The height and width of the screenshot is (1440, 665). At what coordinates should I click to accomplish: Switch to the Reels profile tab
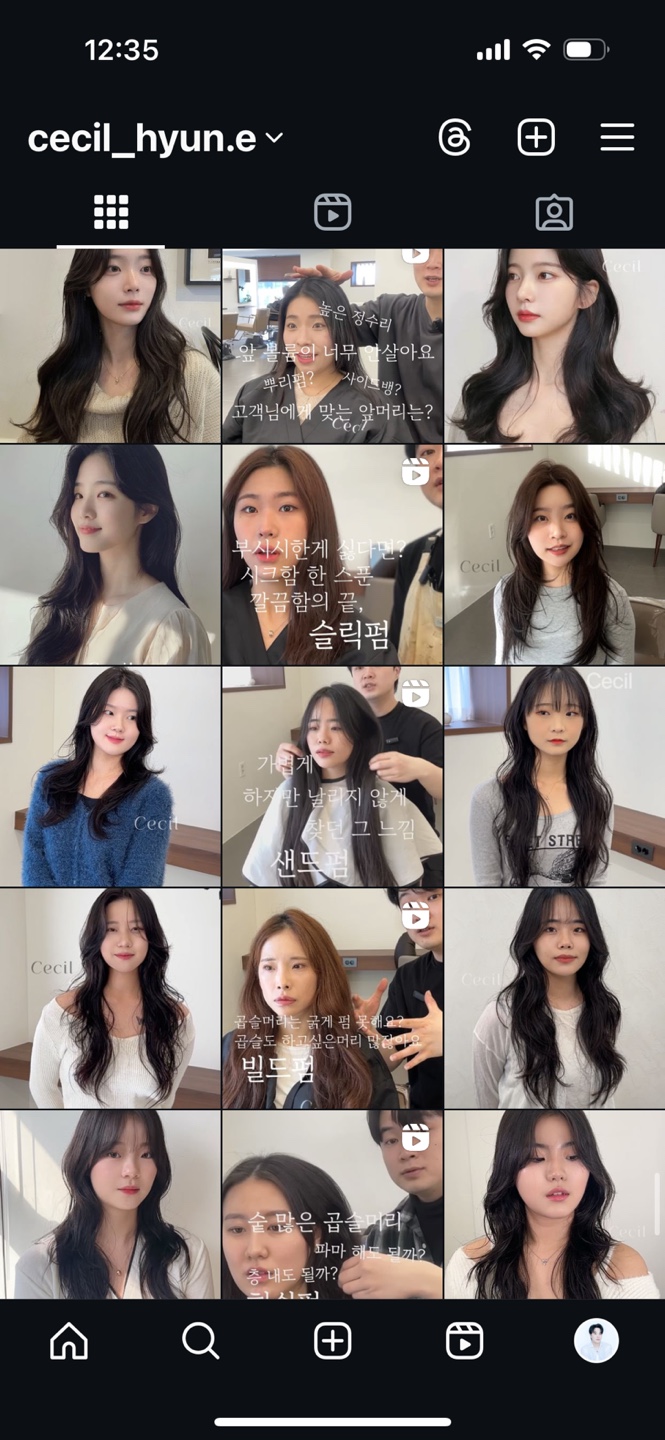332,212
